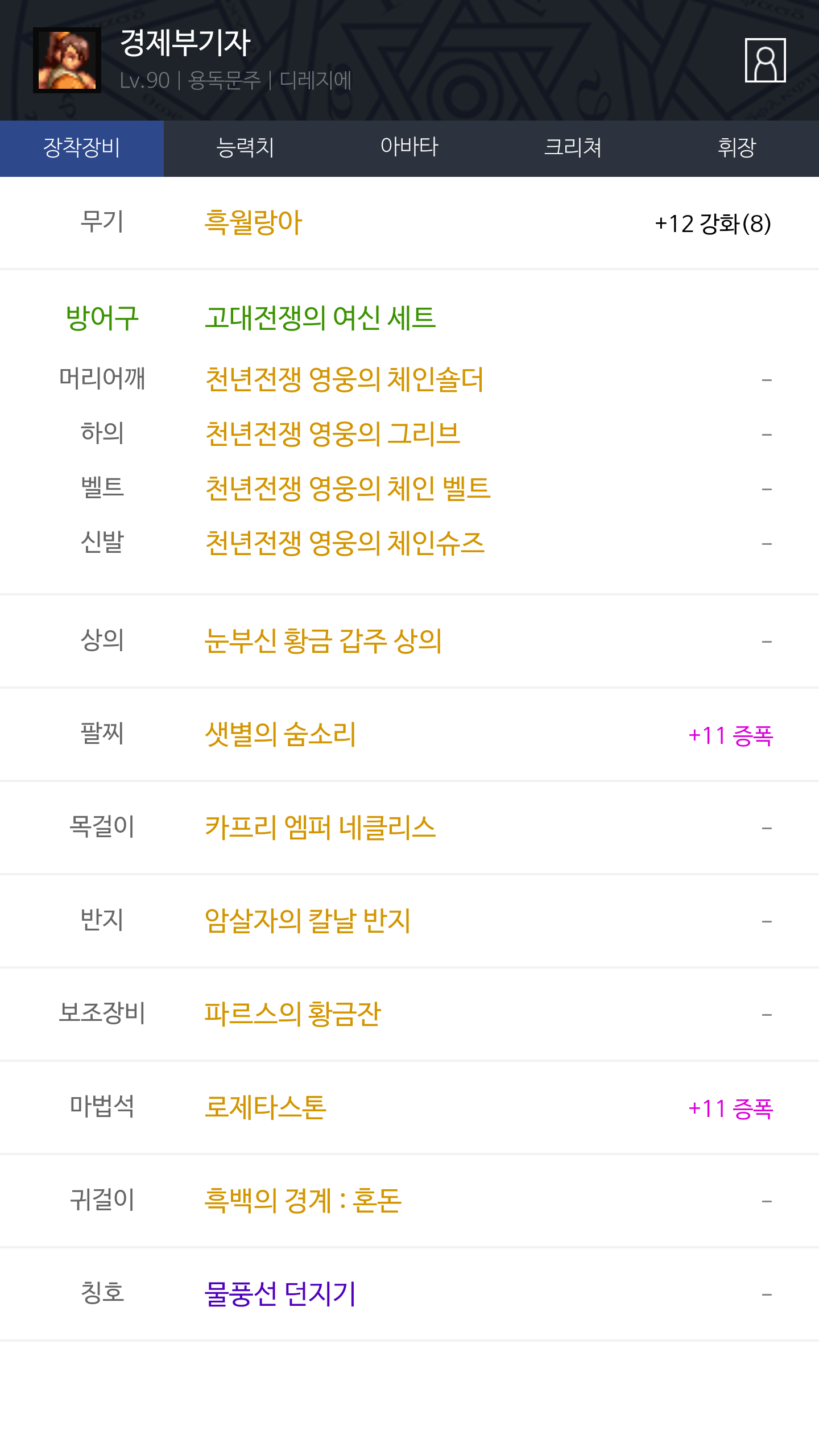The height and width of the screenshot is (1456, 819).
Task: Open ring item 암살자의 칼날 반지
Action: click(308, 921)
